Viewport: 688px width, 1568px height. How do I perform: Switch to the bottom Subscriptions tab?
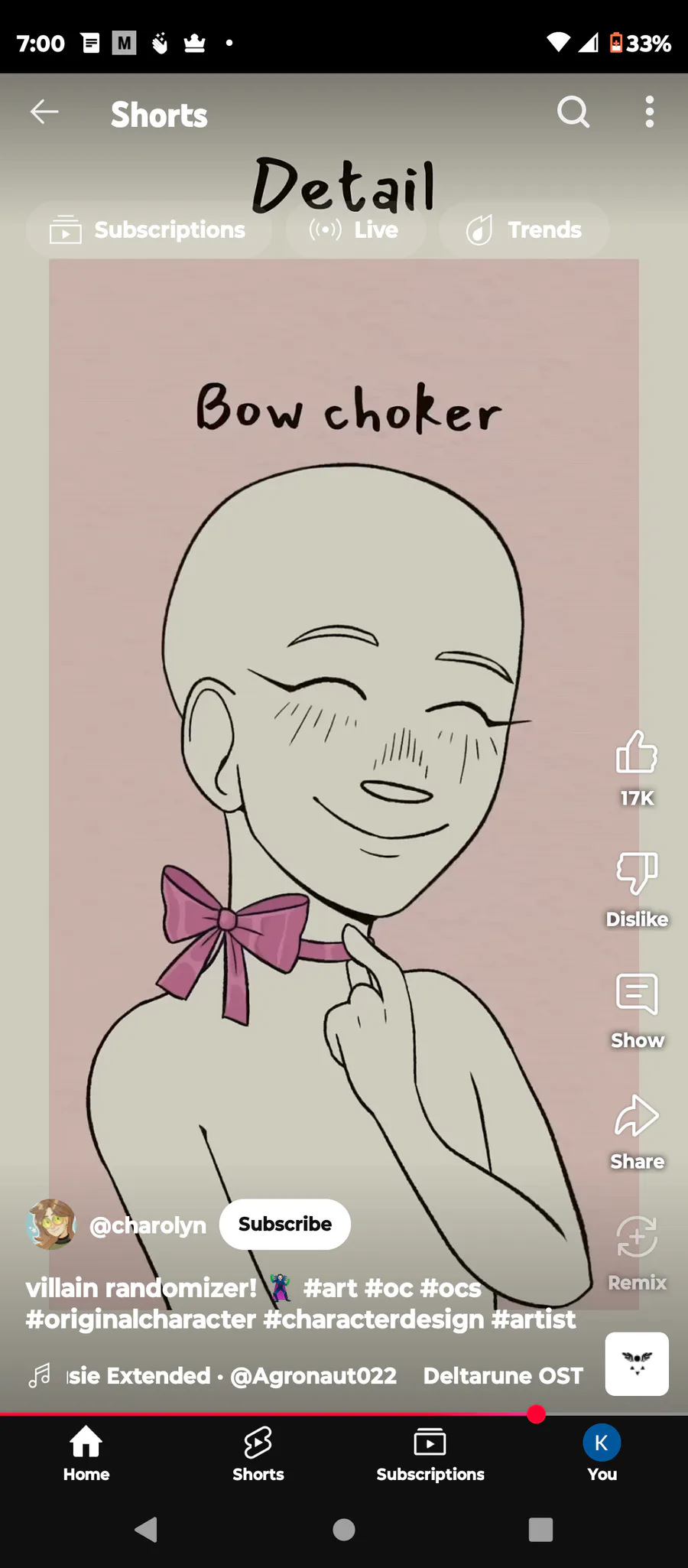tap(430, 1453)
